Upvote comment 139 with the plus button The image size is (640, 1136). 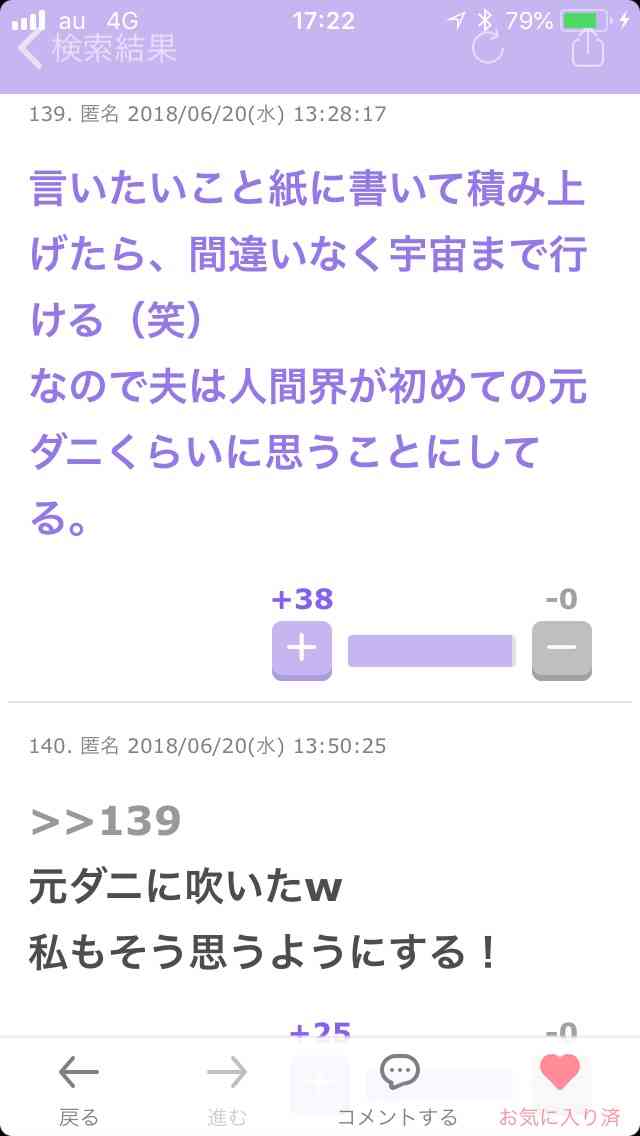click(302, 651)
